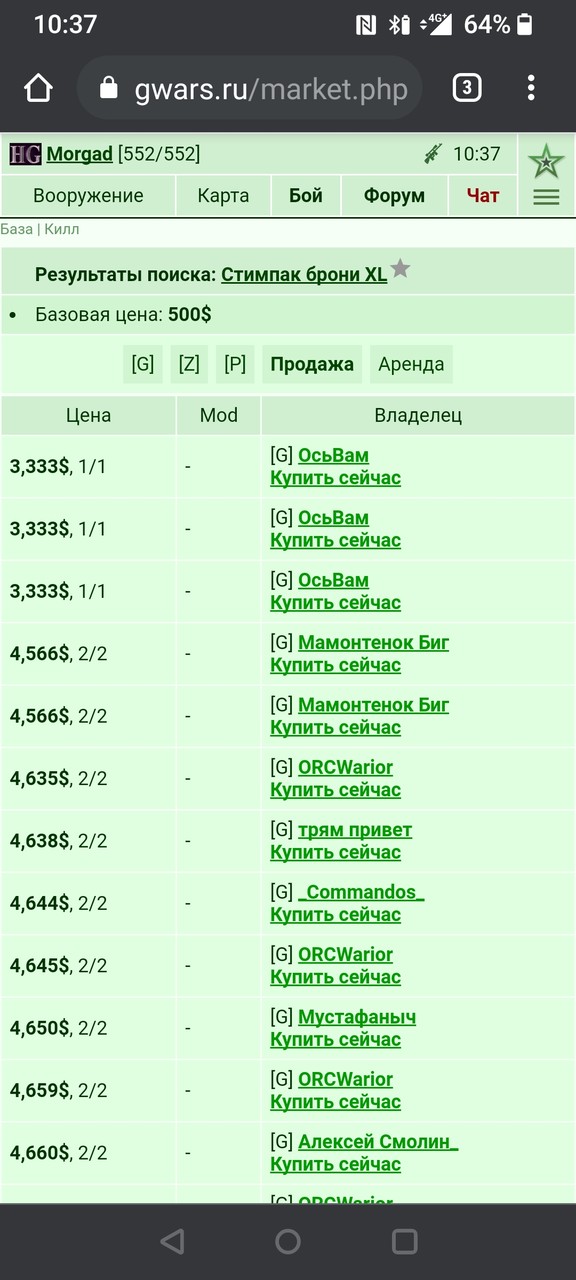The image size is (576, 1280).
Task: Switch to the Бой section
Action: coord(306,196)
